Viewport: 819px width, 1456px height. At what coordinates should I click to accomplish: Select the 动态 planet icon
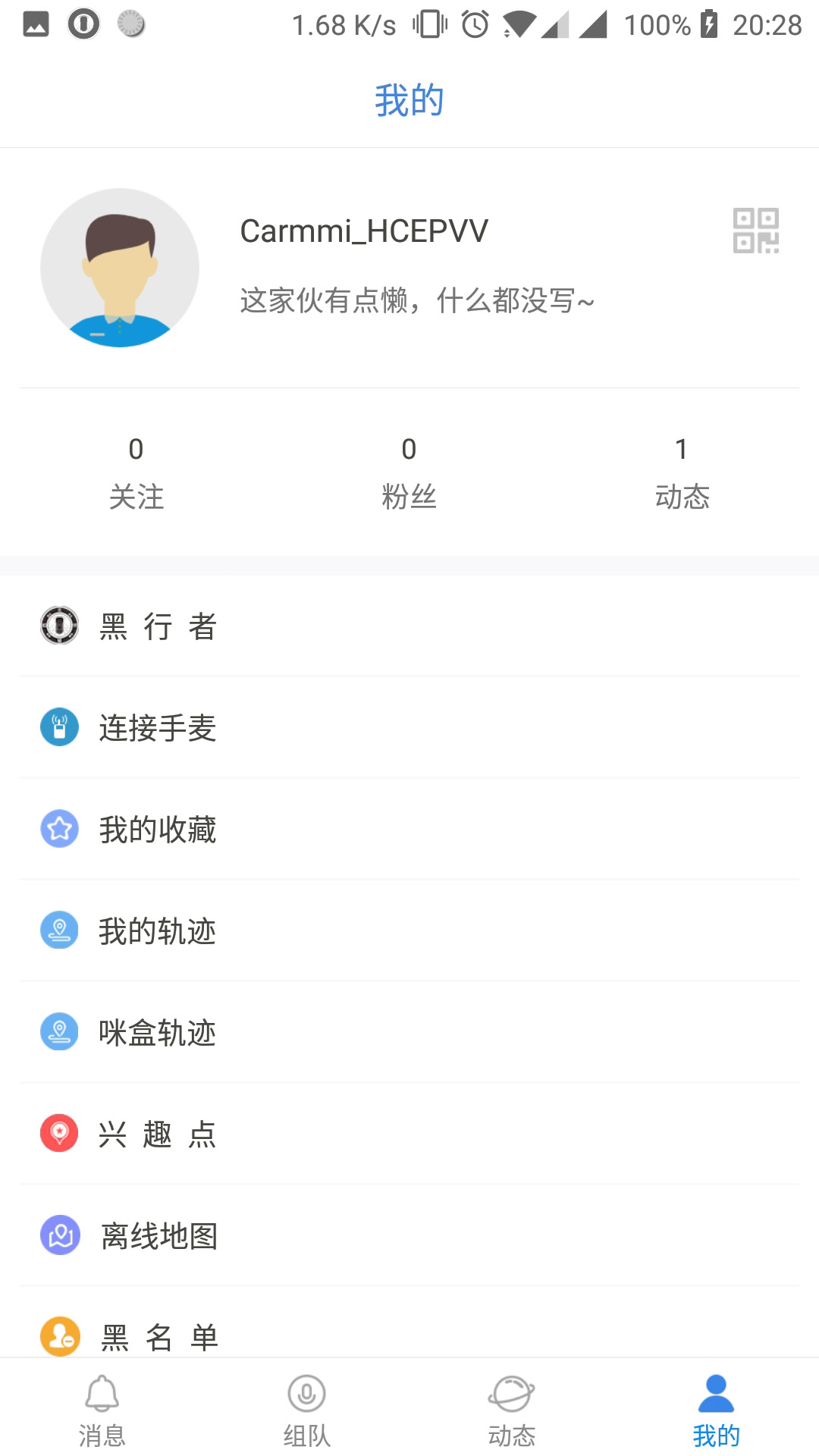pos(512,1395)
